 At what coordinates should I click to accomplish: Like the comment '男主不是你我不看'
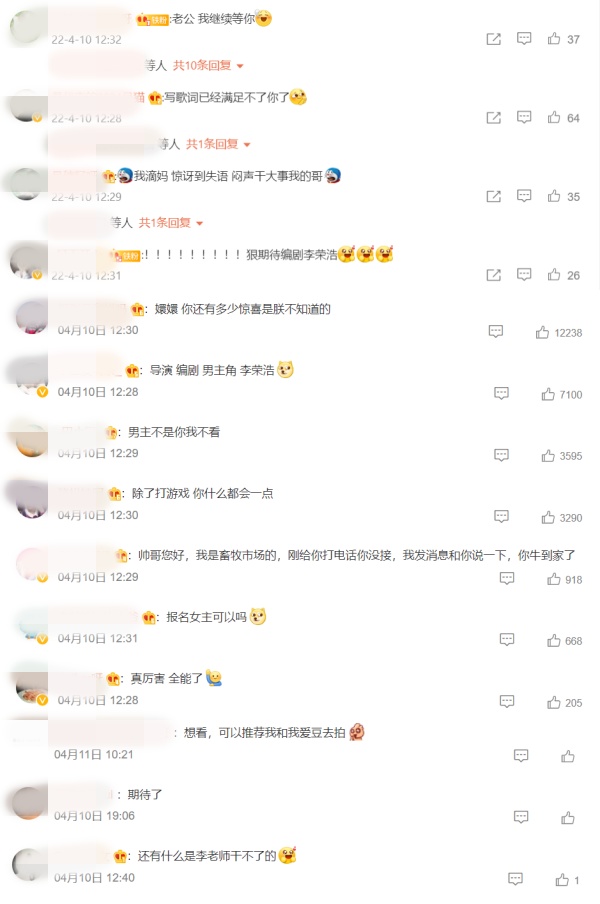tap(548, 456)
